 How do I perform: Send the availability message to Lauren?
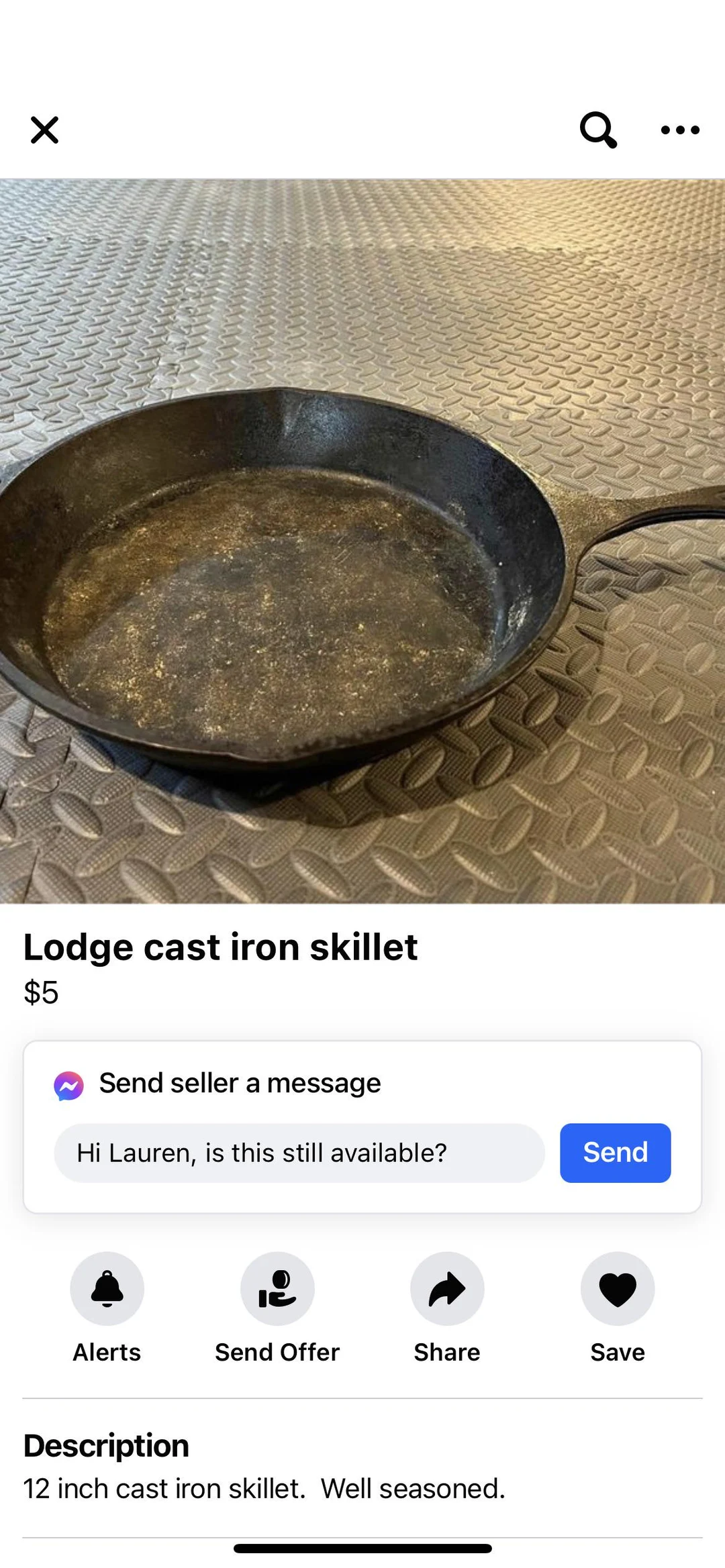615,1153
